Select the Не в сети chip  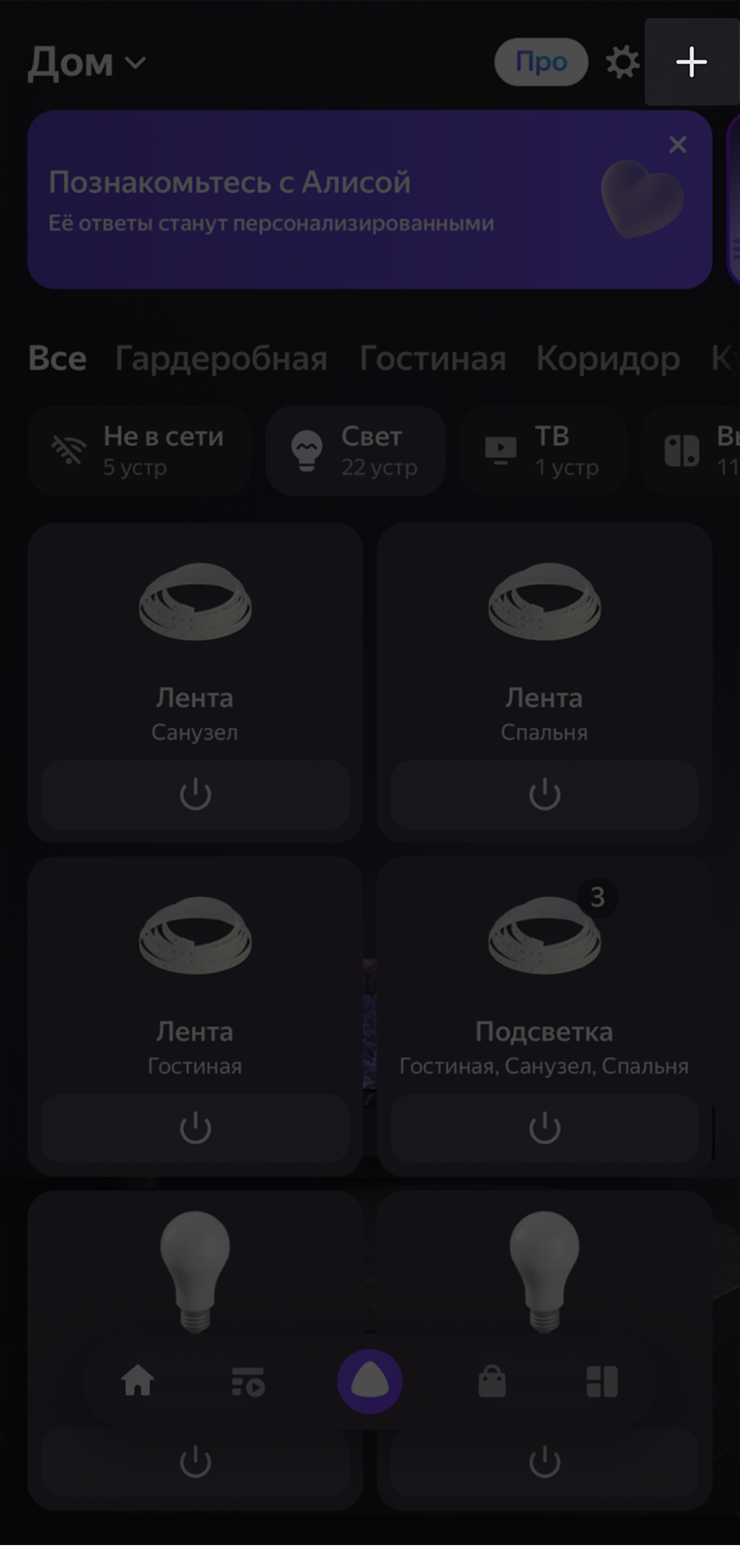(139, 451)
